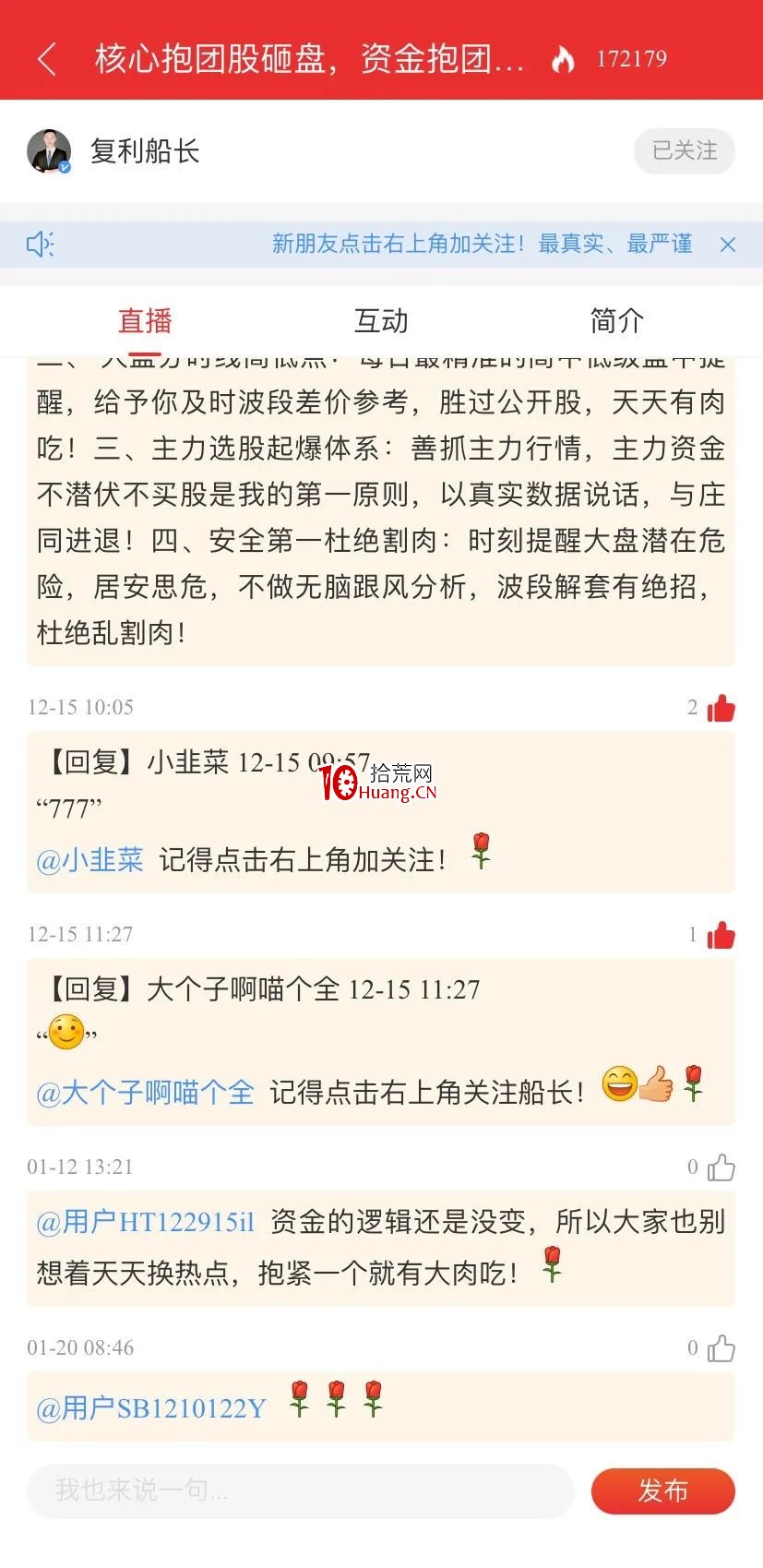This screenshot has width=763, height=1568.
Task: Like the 01-12 13:21 post
Action: (721, 1167)
